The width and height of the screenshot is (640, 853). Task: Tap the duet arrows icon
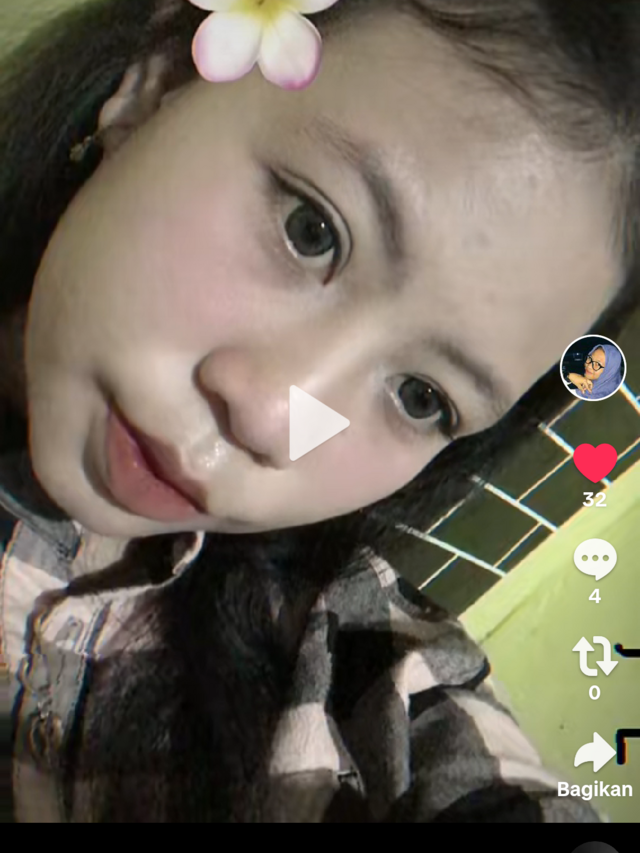[595, 656]
